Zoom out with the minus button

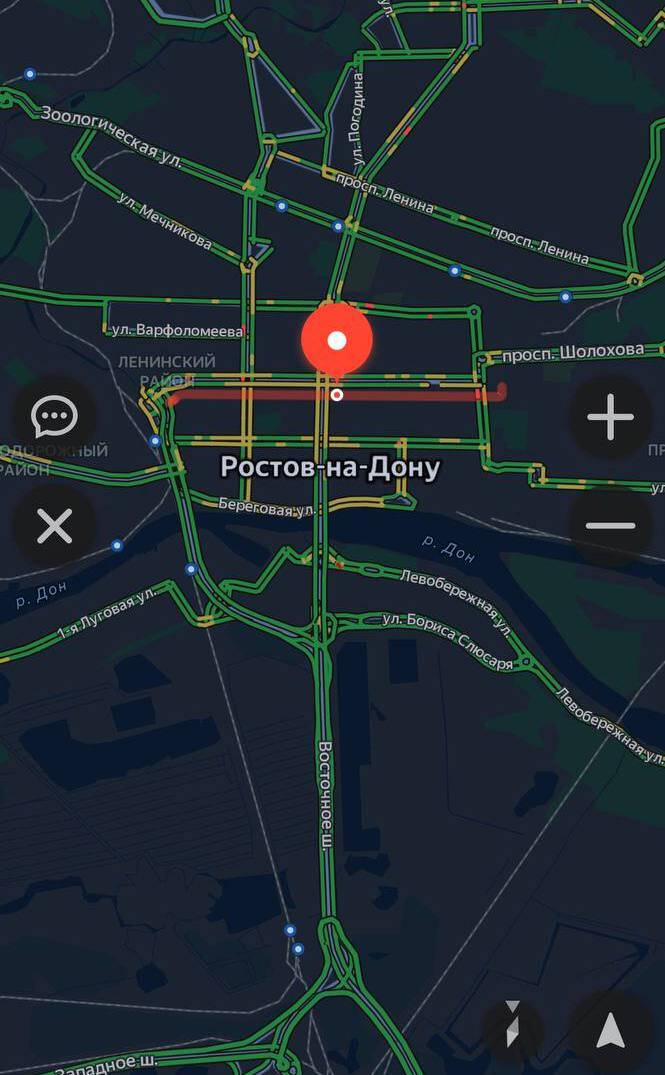[610, 525]
